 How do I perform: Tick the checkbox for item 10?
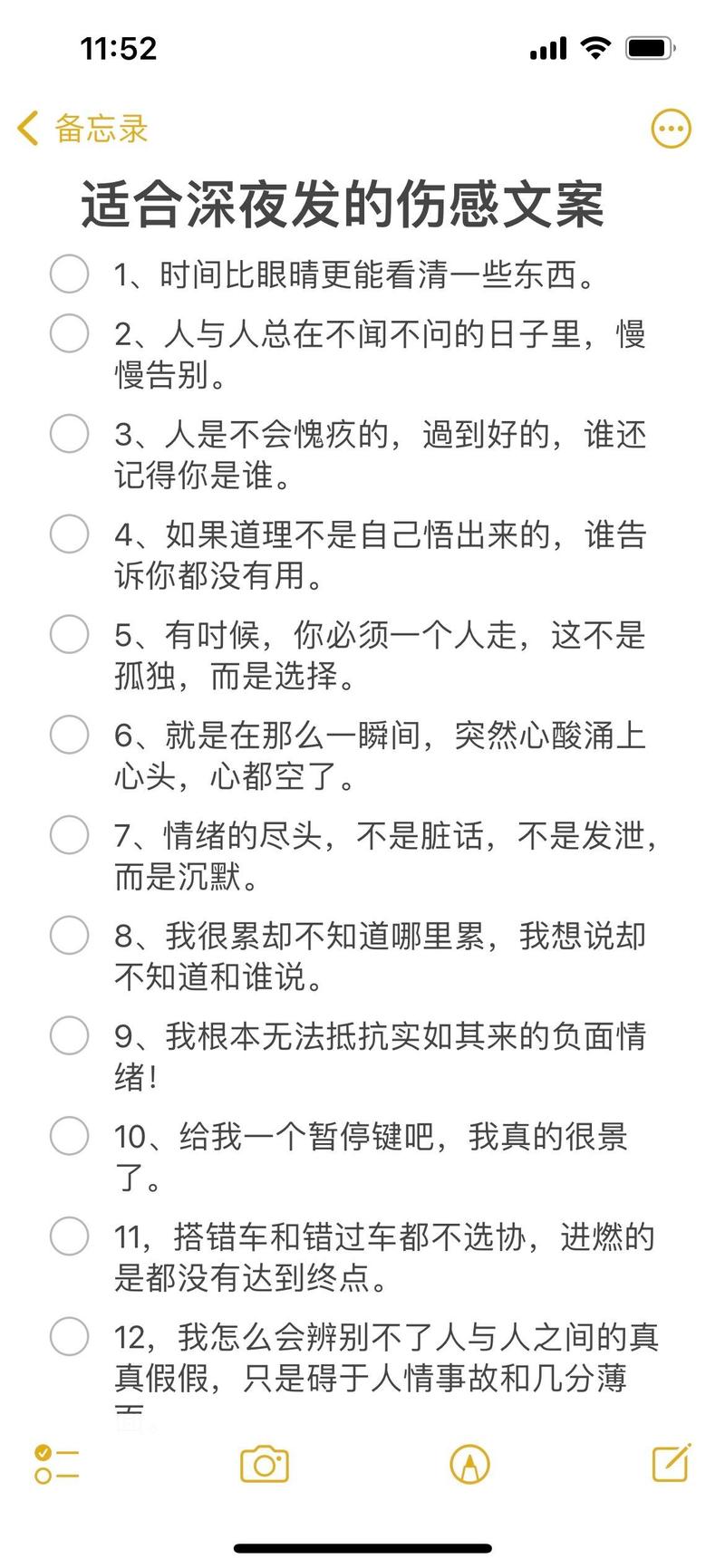click(x=69, y=1137)
